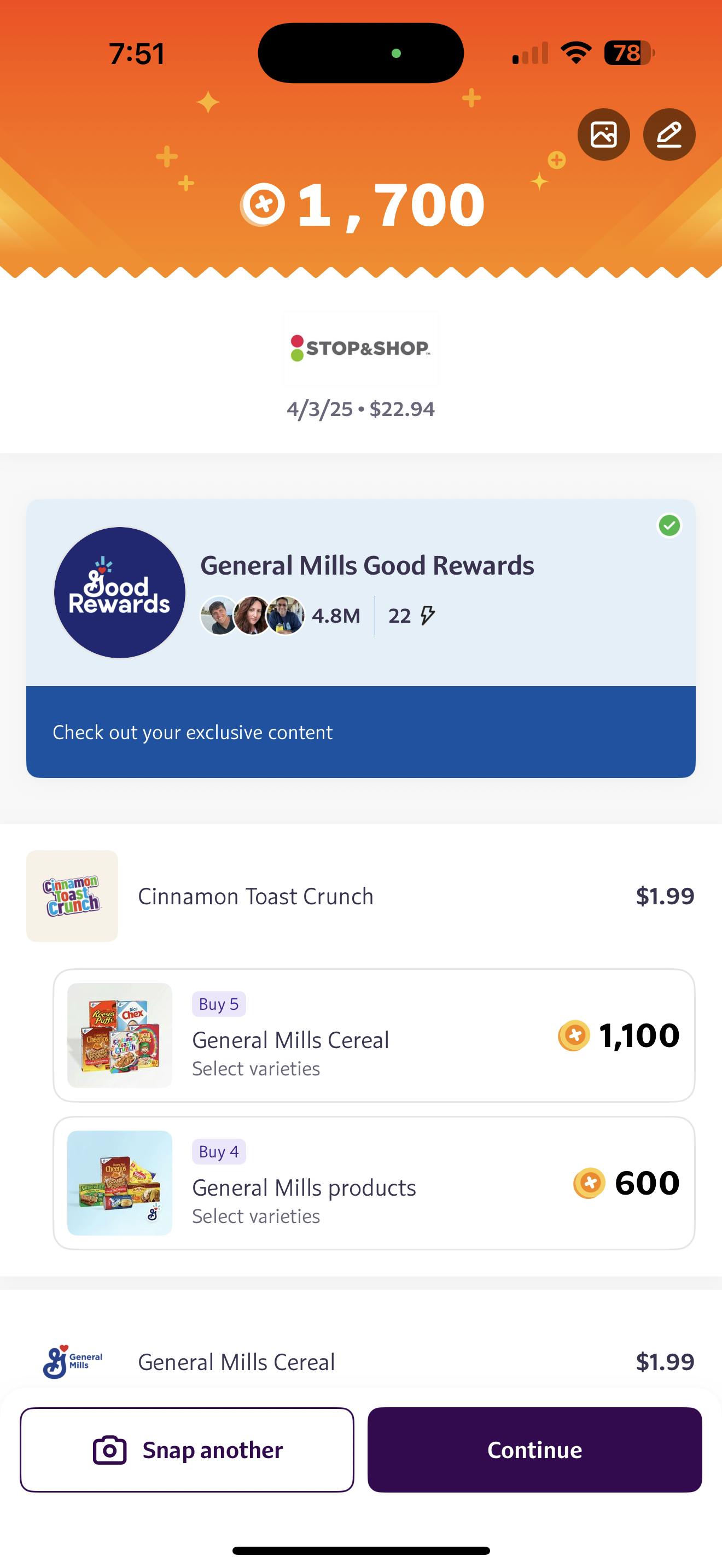This screenshot has height=1568, width=722.
Task: Open the Cinnamon Toast Crunch item row
Action: point(360,896)
